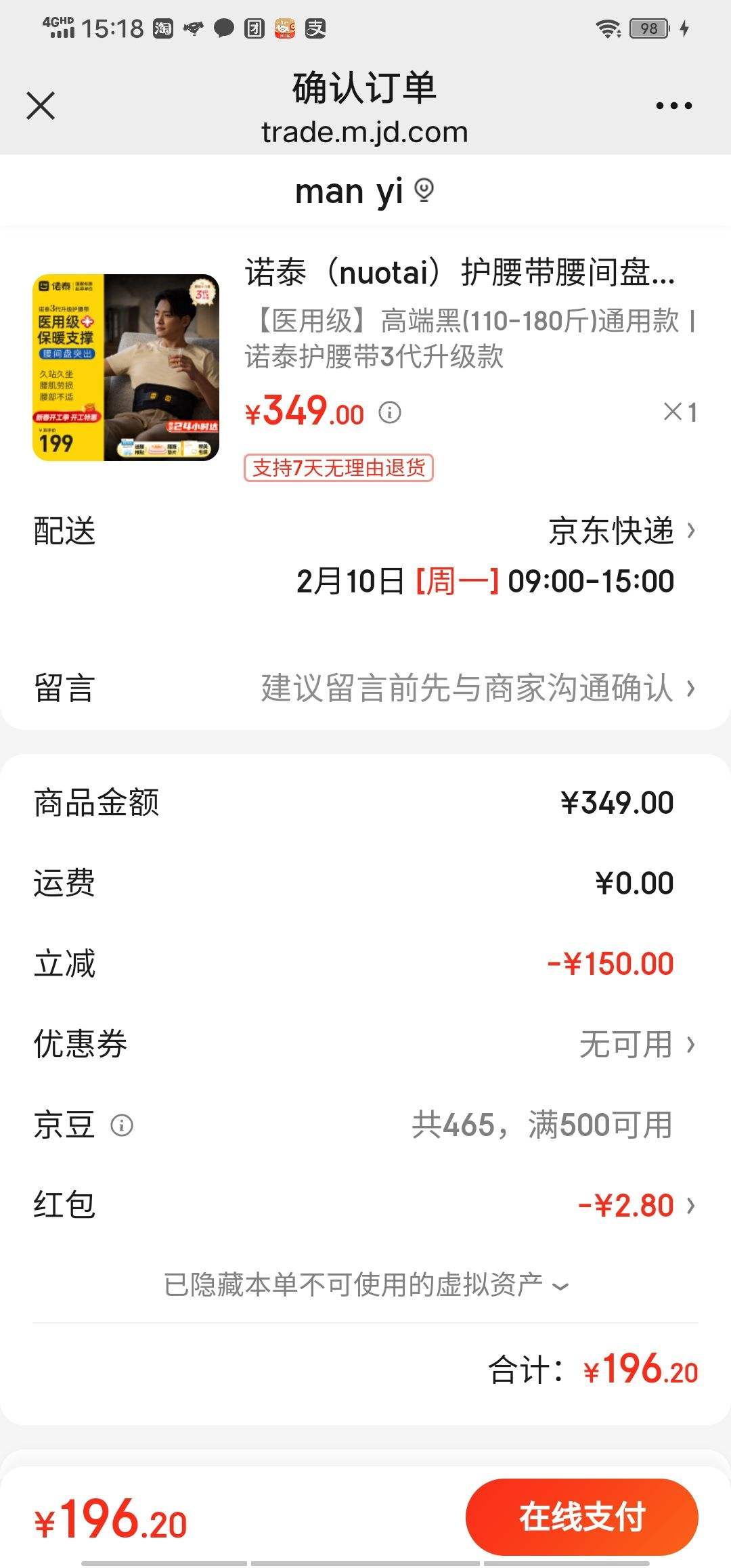731x1568 pixels.
Task: Show price info beside ¥349.00
Action: [390, 412]
